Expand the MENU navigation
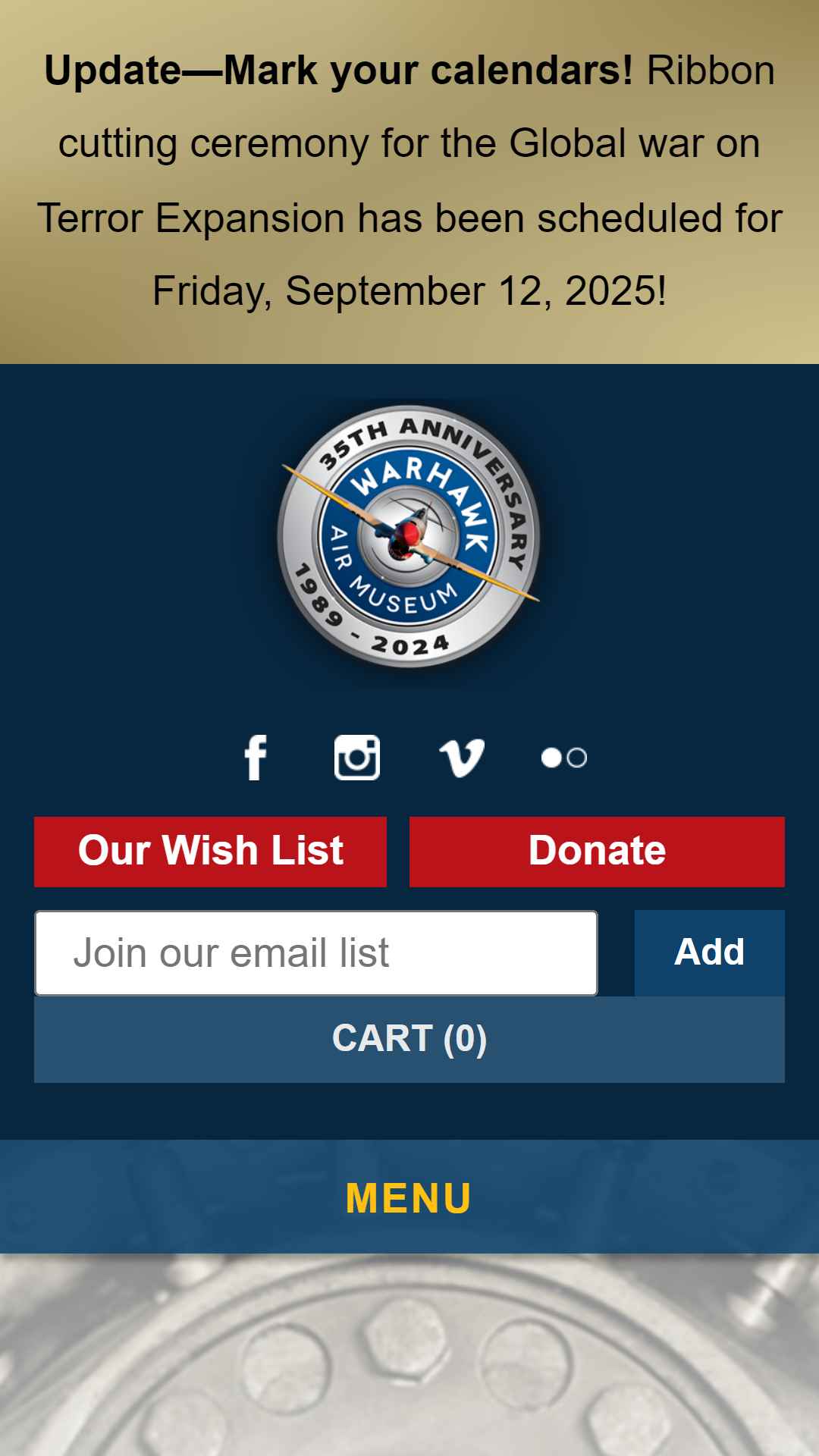819x1456 pixels. [x=409, y=1198]
